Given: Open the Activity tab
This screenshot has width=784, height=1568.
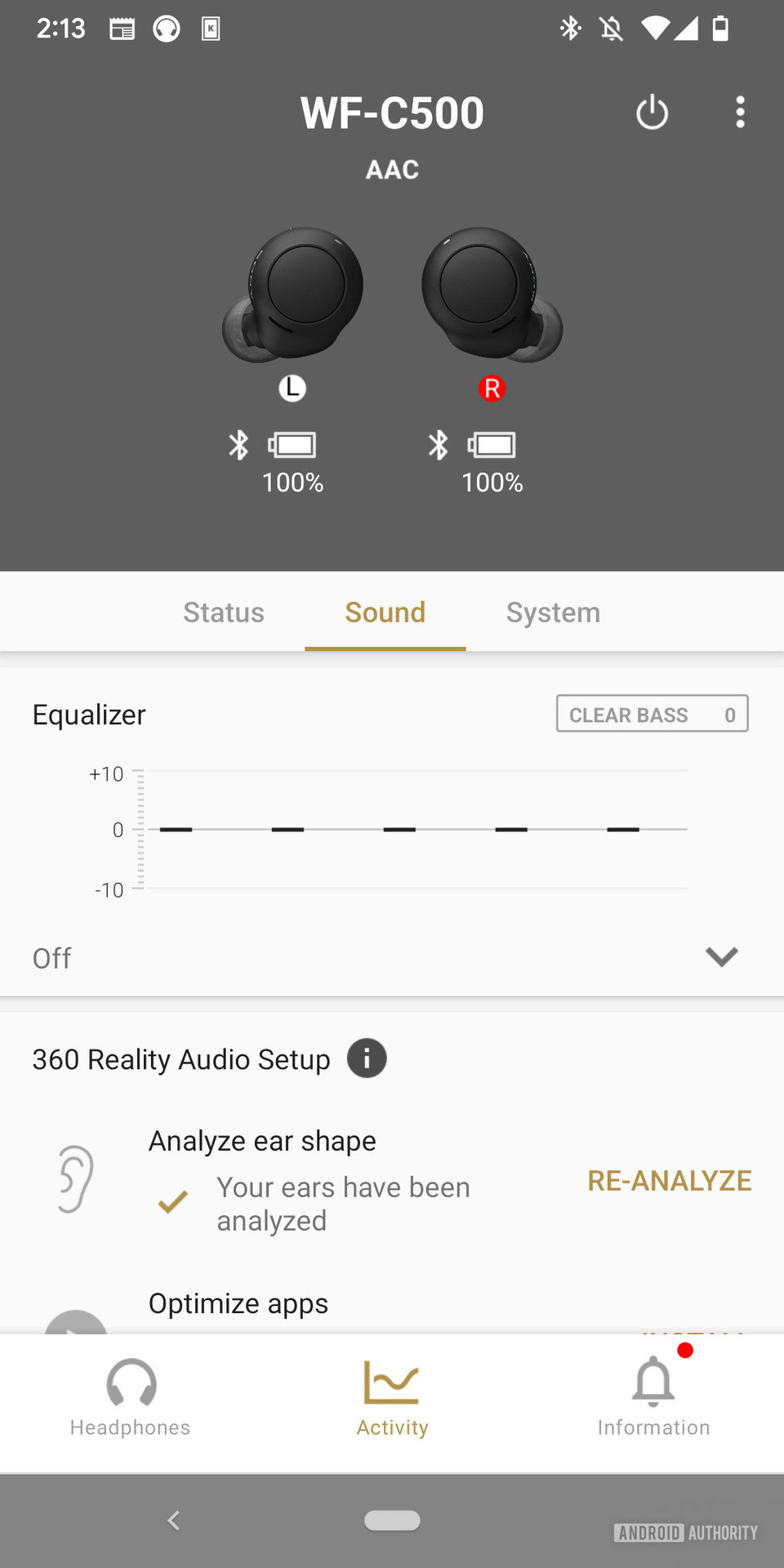Looking at the screenshot, I should [392, 1398].
